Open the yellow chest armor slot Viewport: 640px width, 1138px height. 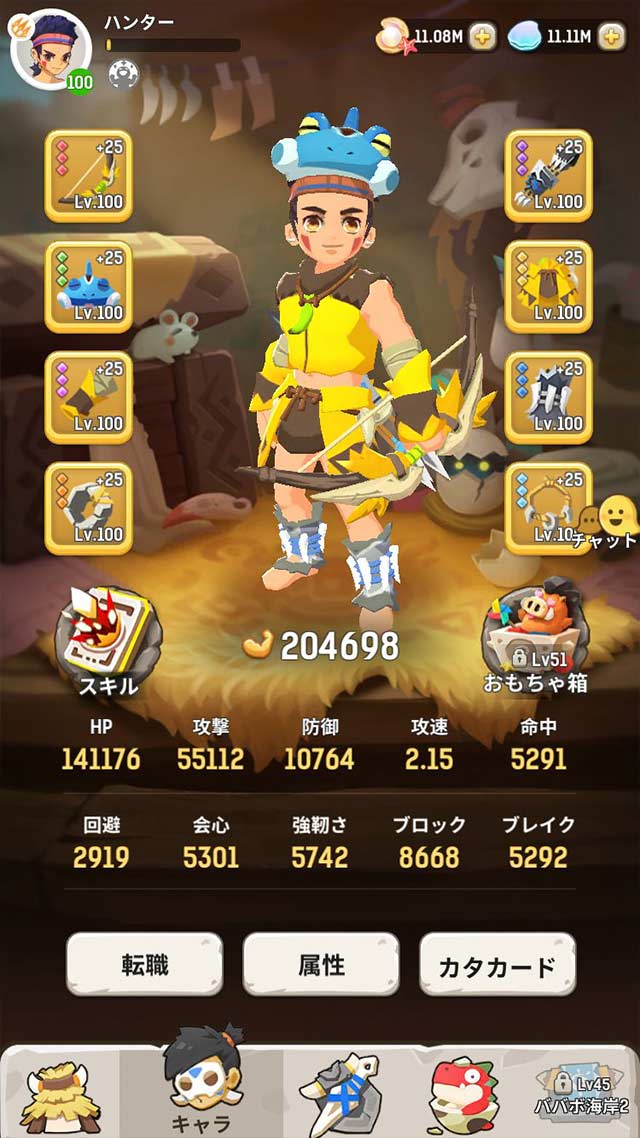click(548, 286)
